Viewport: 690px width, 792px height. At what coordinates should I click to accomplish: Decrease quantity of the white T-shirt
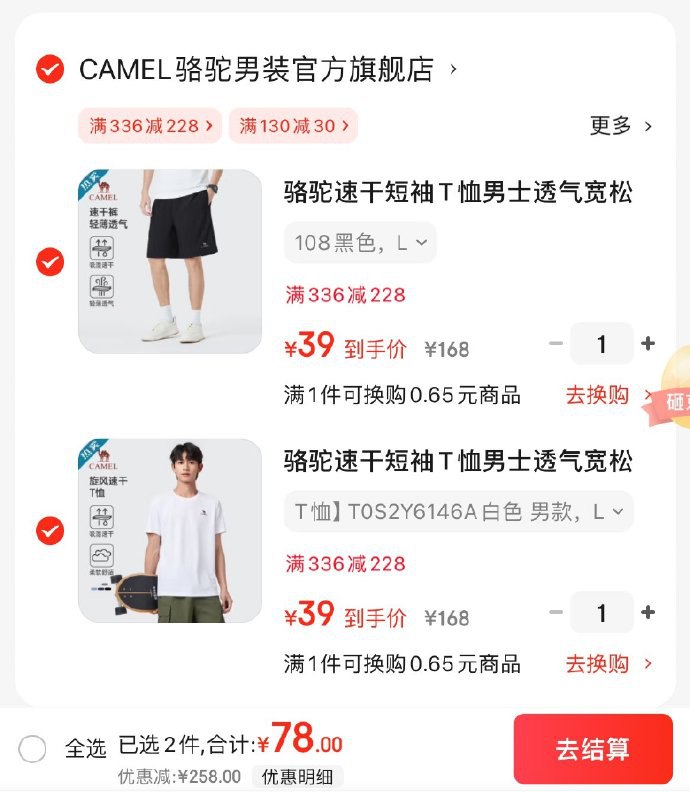pos(556,613)
